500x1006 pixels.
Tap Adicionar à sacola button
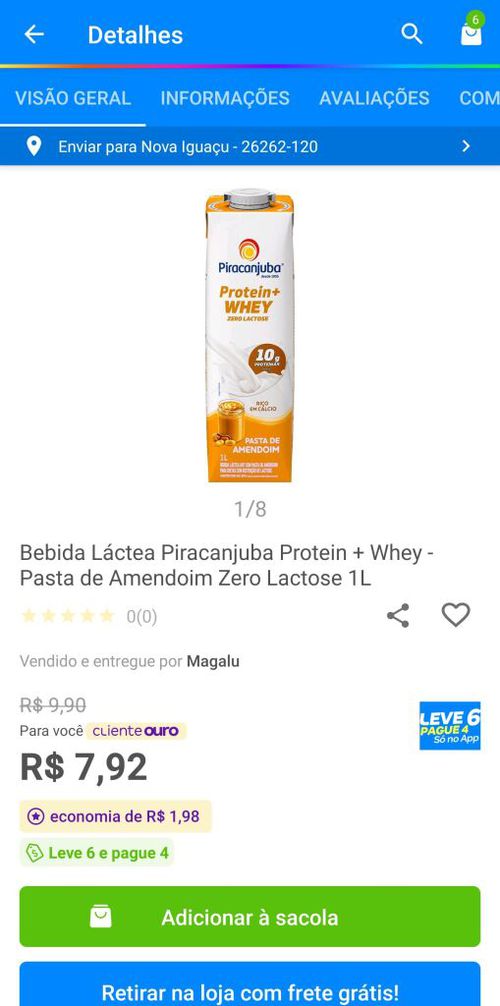coord(250,917)
